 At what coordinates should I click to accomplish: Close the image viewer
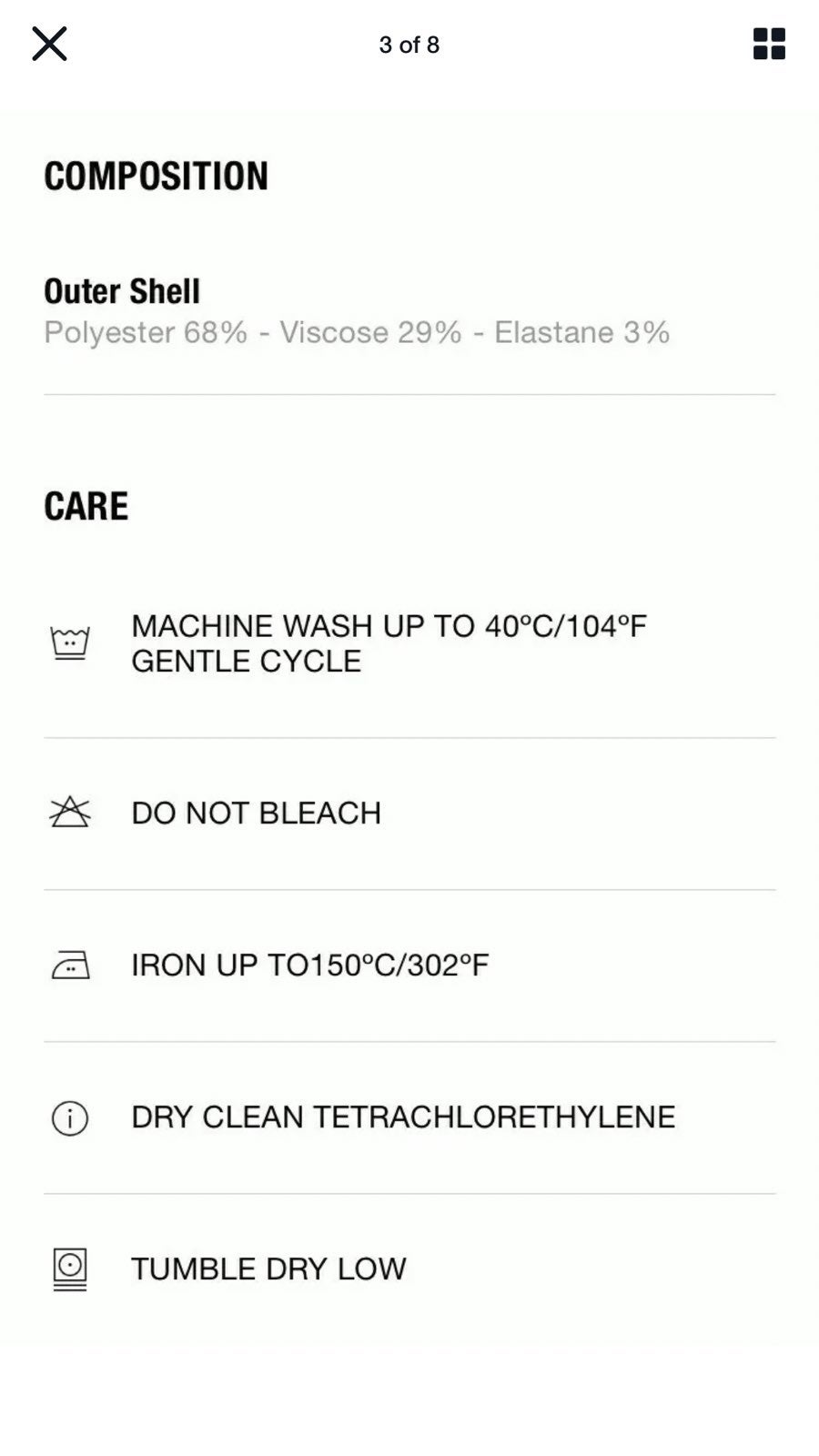(49, 44)
